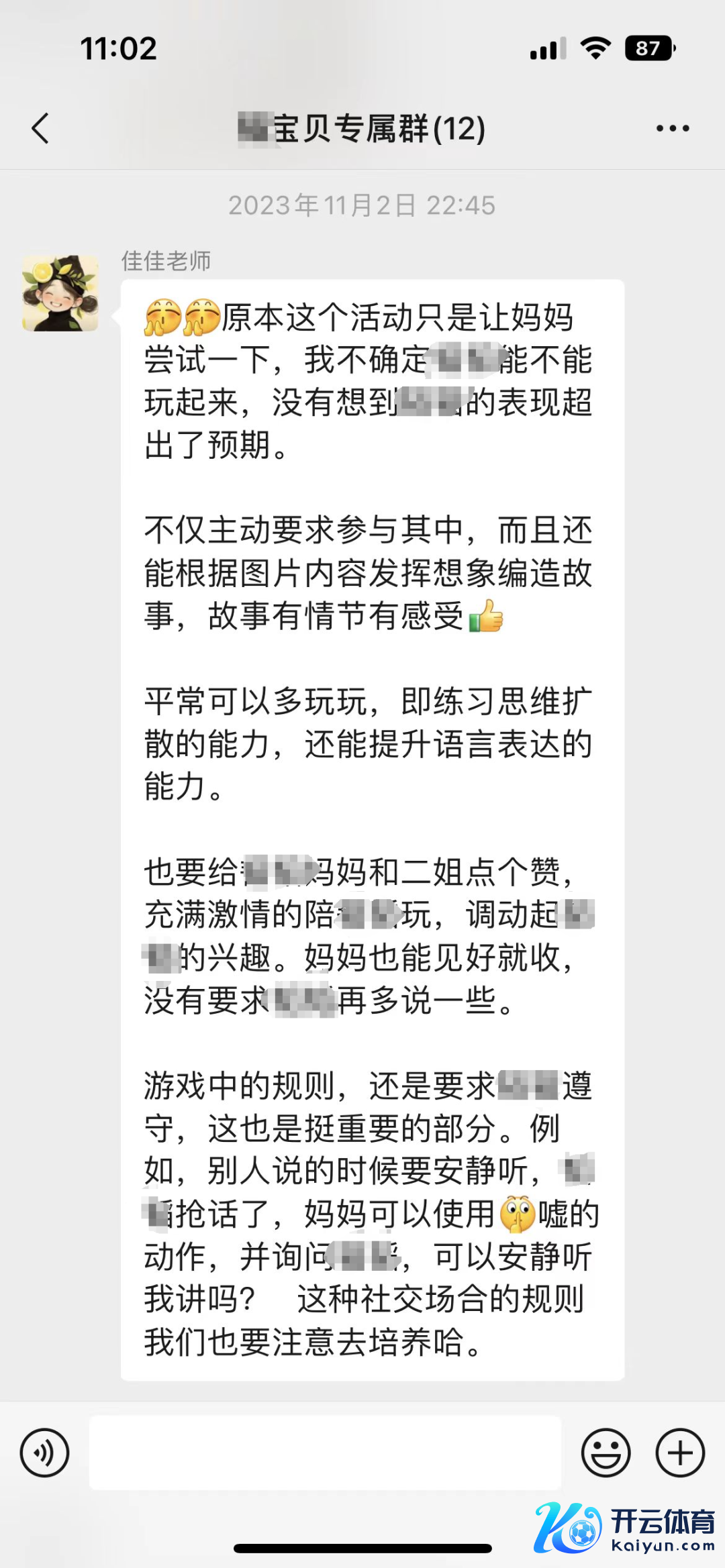
Task: Focus the message text field
Action: (325, 1453)
